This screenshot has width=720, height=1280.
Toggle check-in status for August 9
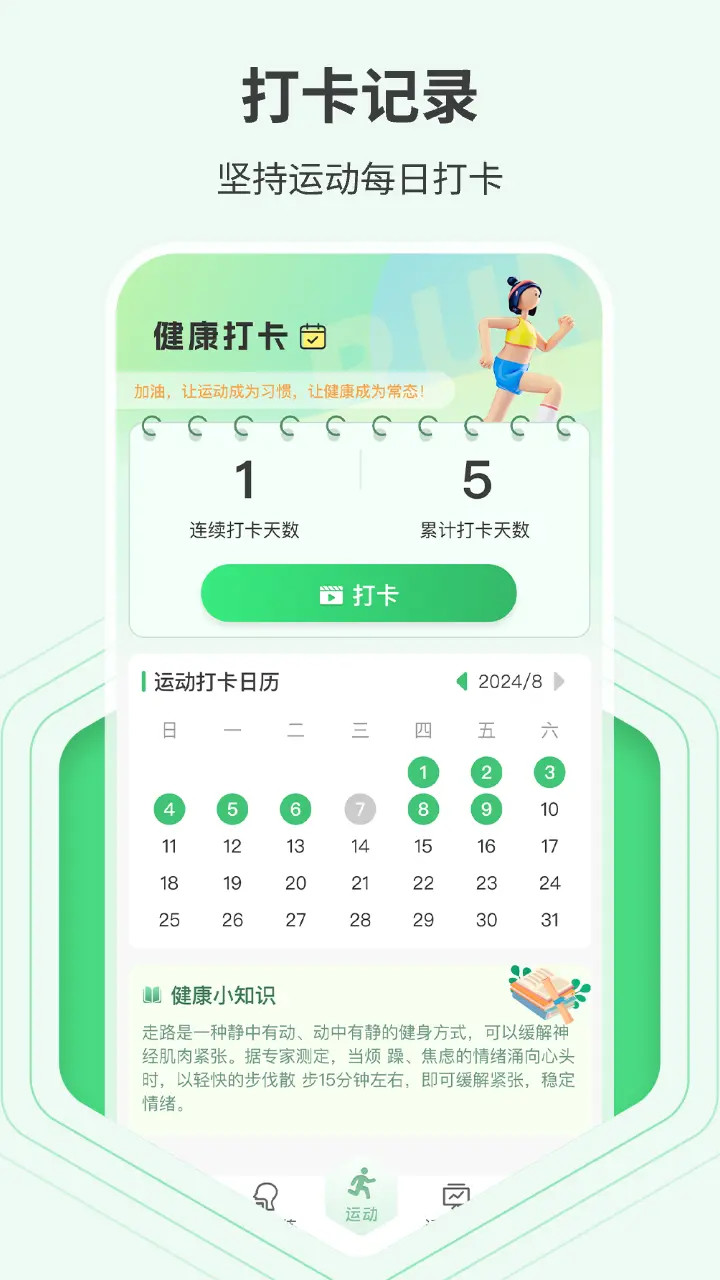(486, 809)
